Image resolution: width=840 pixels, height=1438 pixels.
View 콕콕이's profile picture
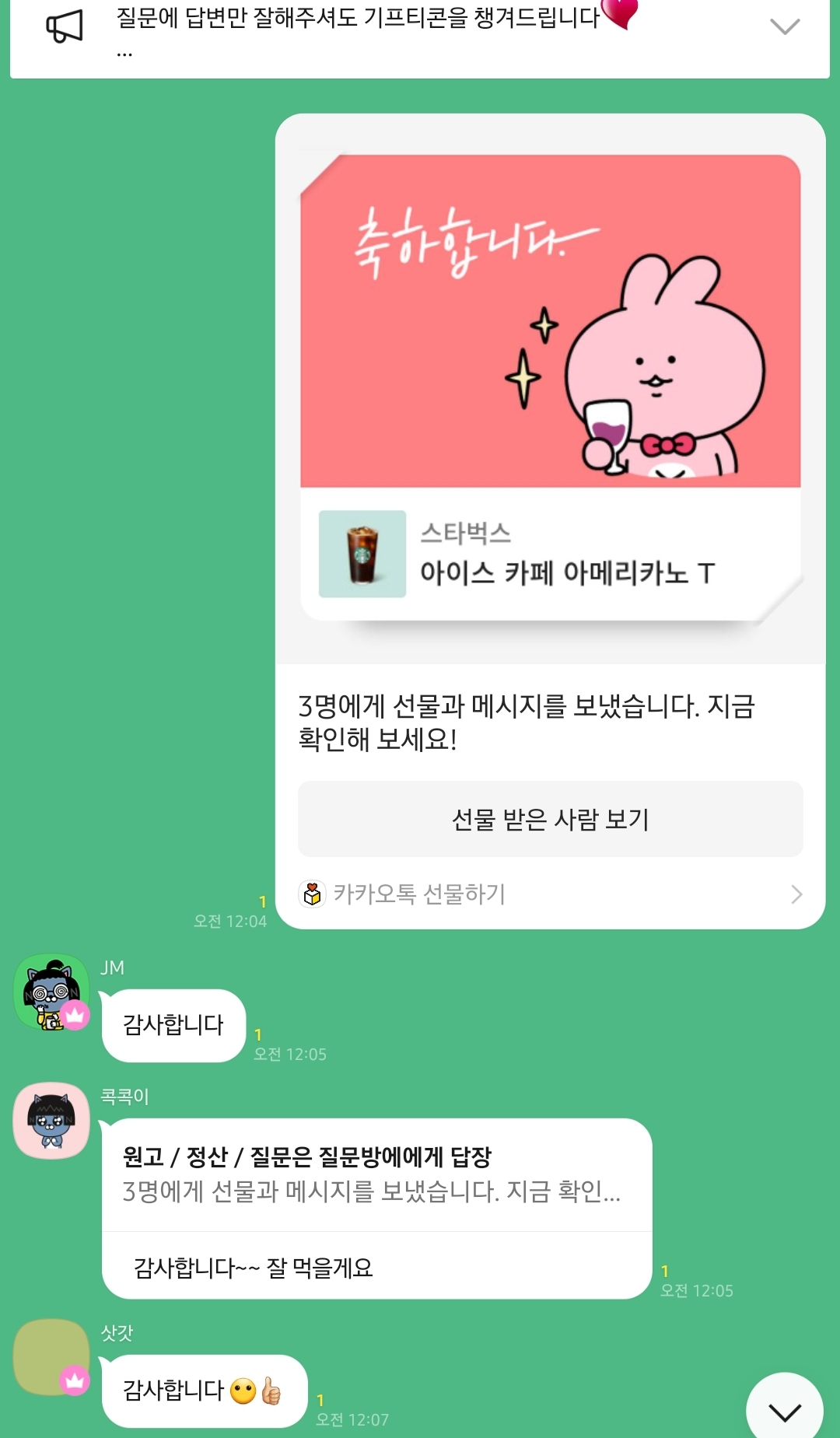51,1121
